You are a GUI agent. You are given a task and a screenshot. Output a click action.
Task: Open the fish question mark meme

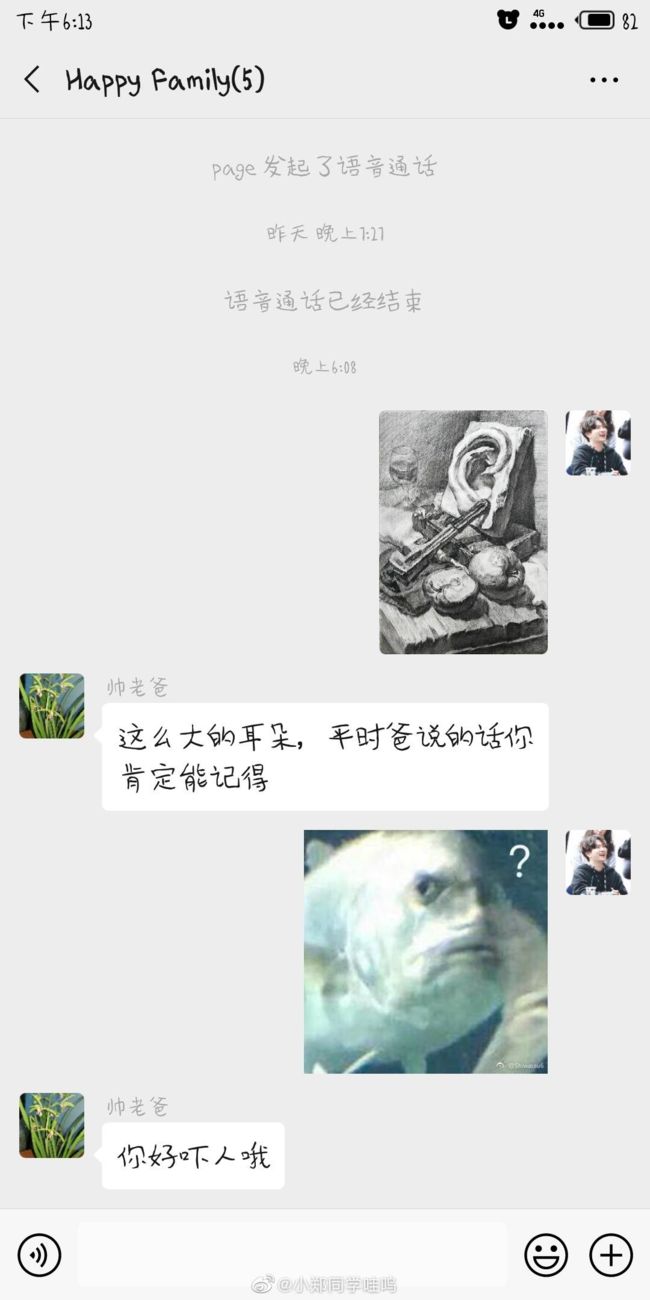coord(426,951)
